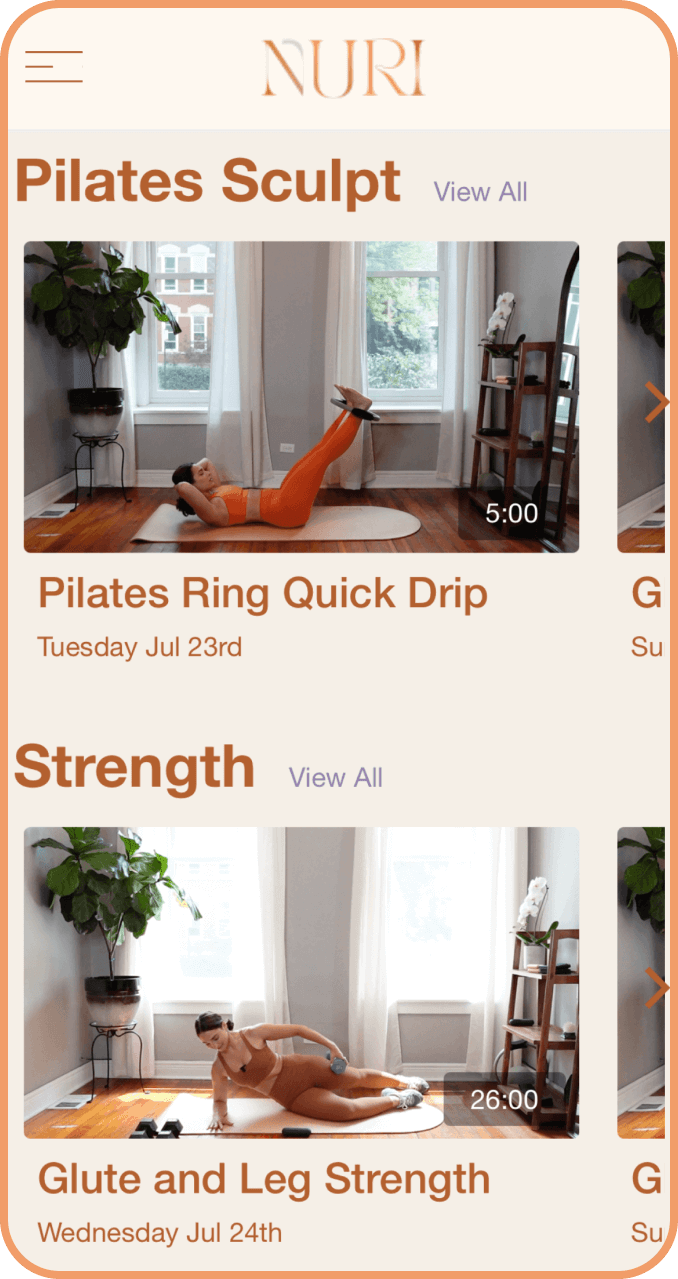Open Pilates Ring Quick Drip video
Image resolution: width=678 pixels, height=1279 pixels.
tap(301, 397)
